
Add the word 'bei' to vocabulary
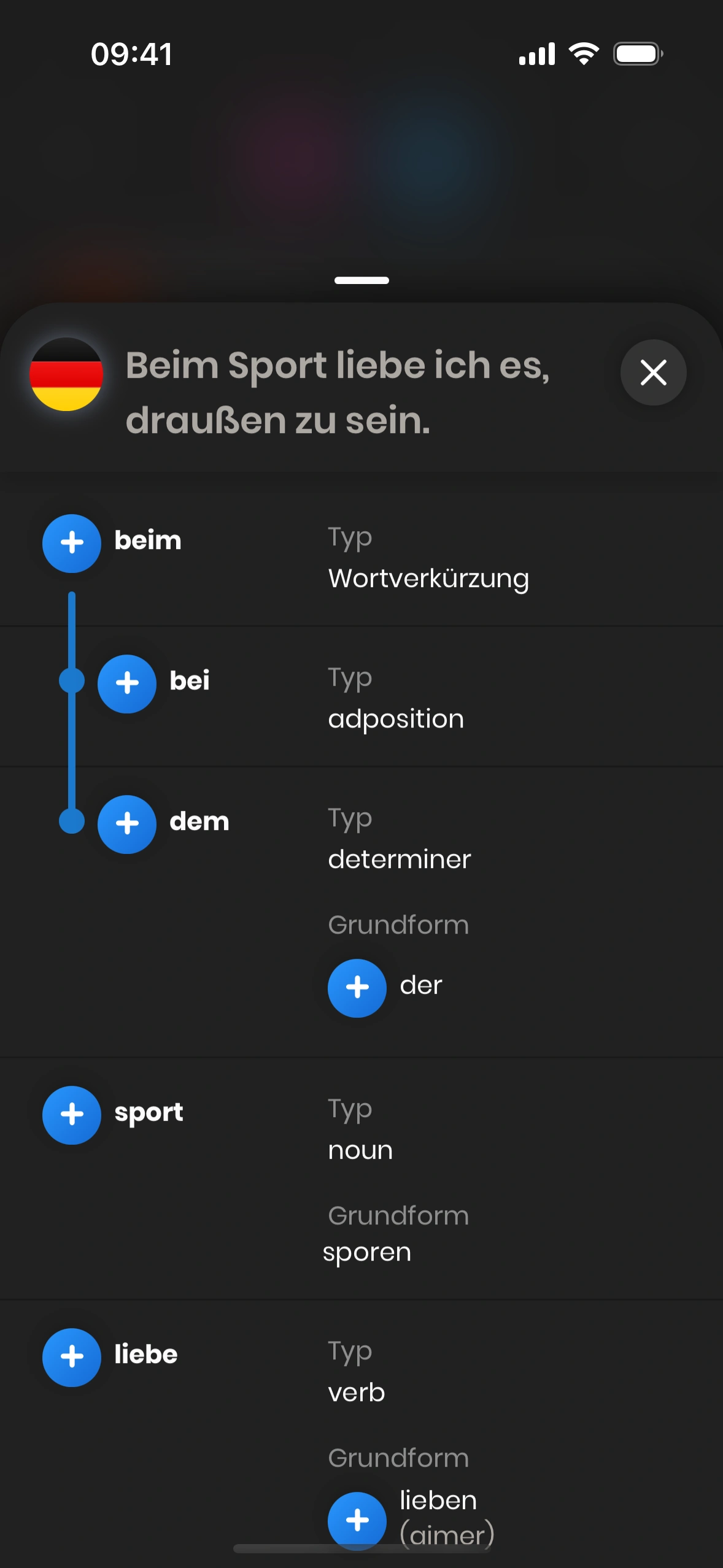tap(127, 683)
